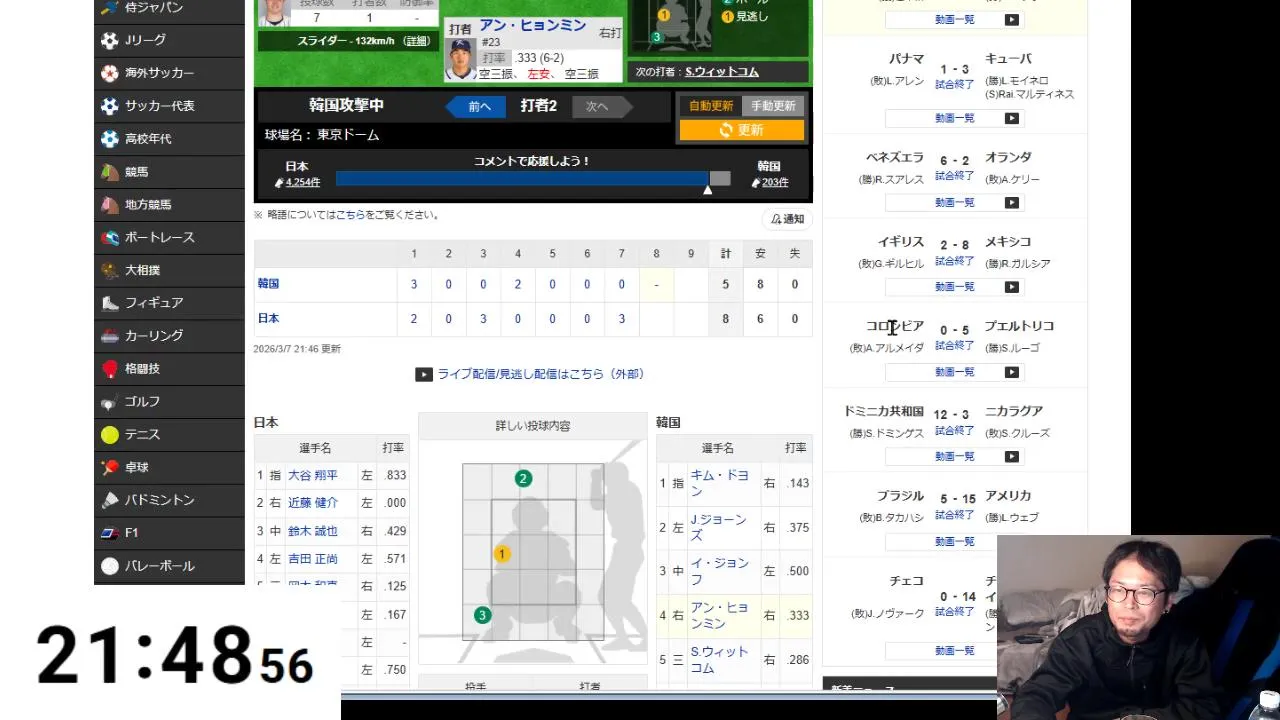Screen dimensions: 1280x720
Task: Open the Jリーグ sidebar category
Action: 145,40
